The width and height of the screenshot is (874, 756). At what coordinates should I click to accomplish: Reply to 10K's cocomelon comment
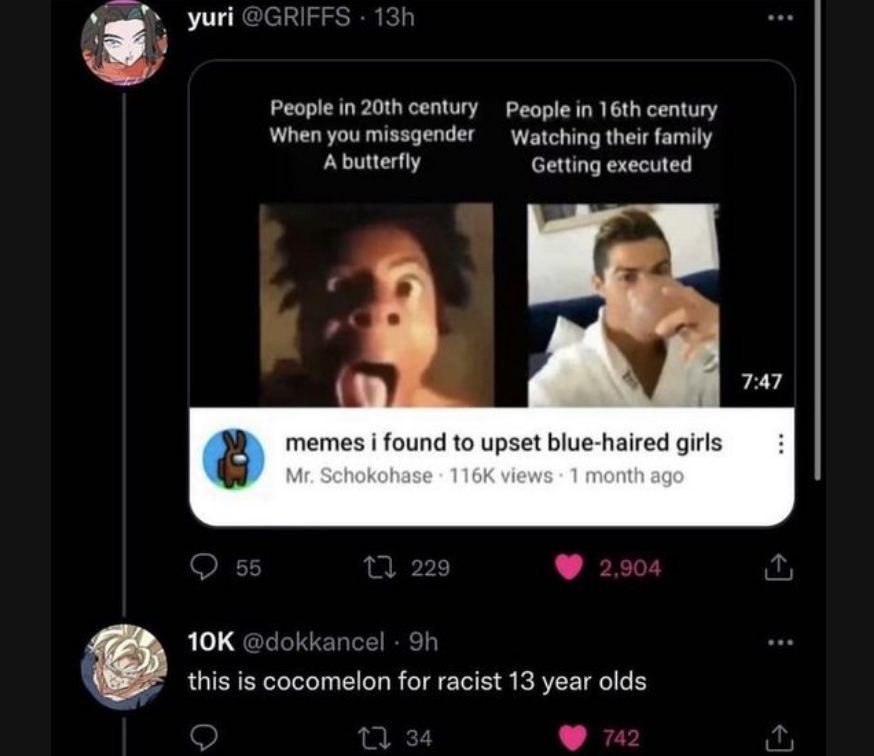[205, 738]
